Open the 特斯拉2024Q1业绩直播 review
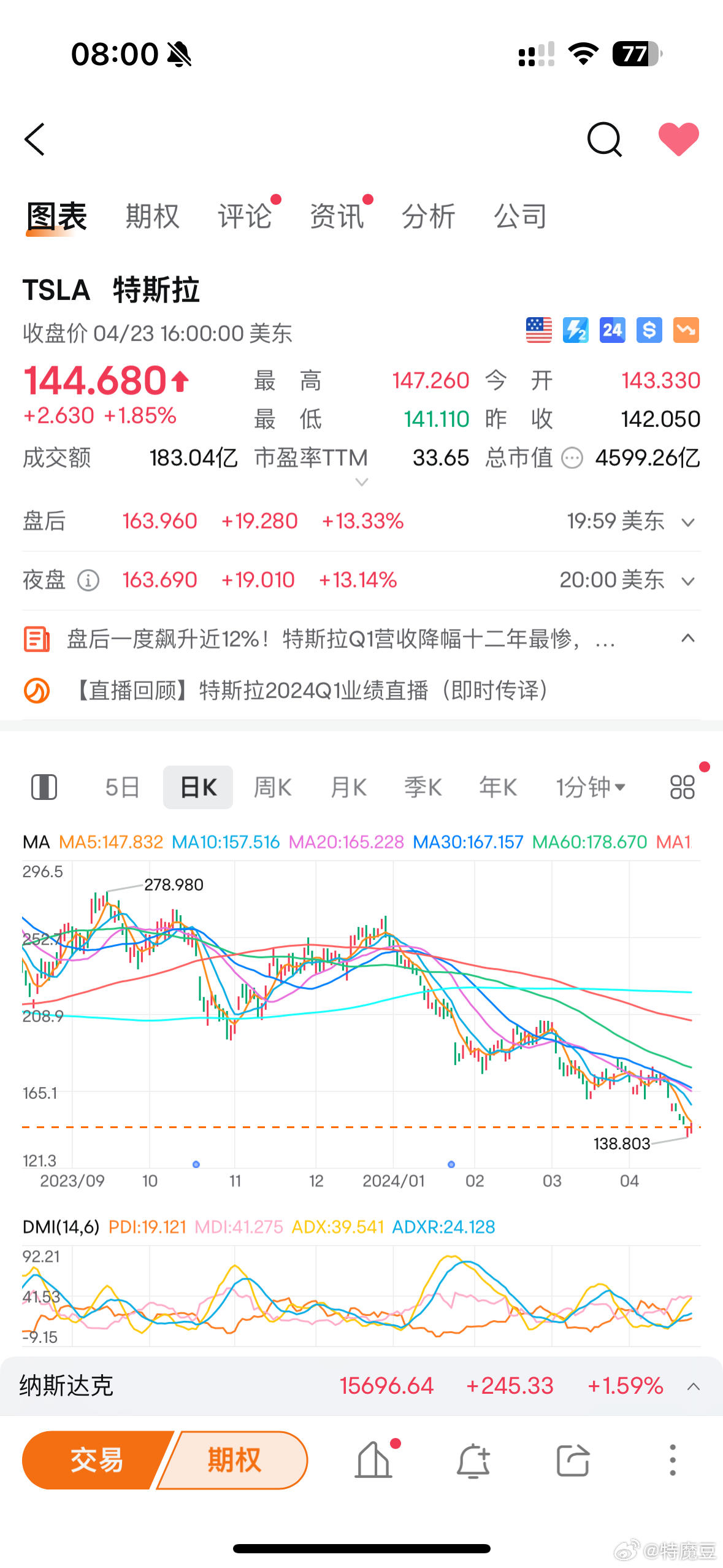The image size is (723, 1568). (313, 691)
